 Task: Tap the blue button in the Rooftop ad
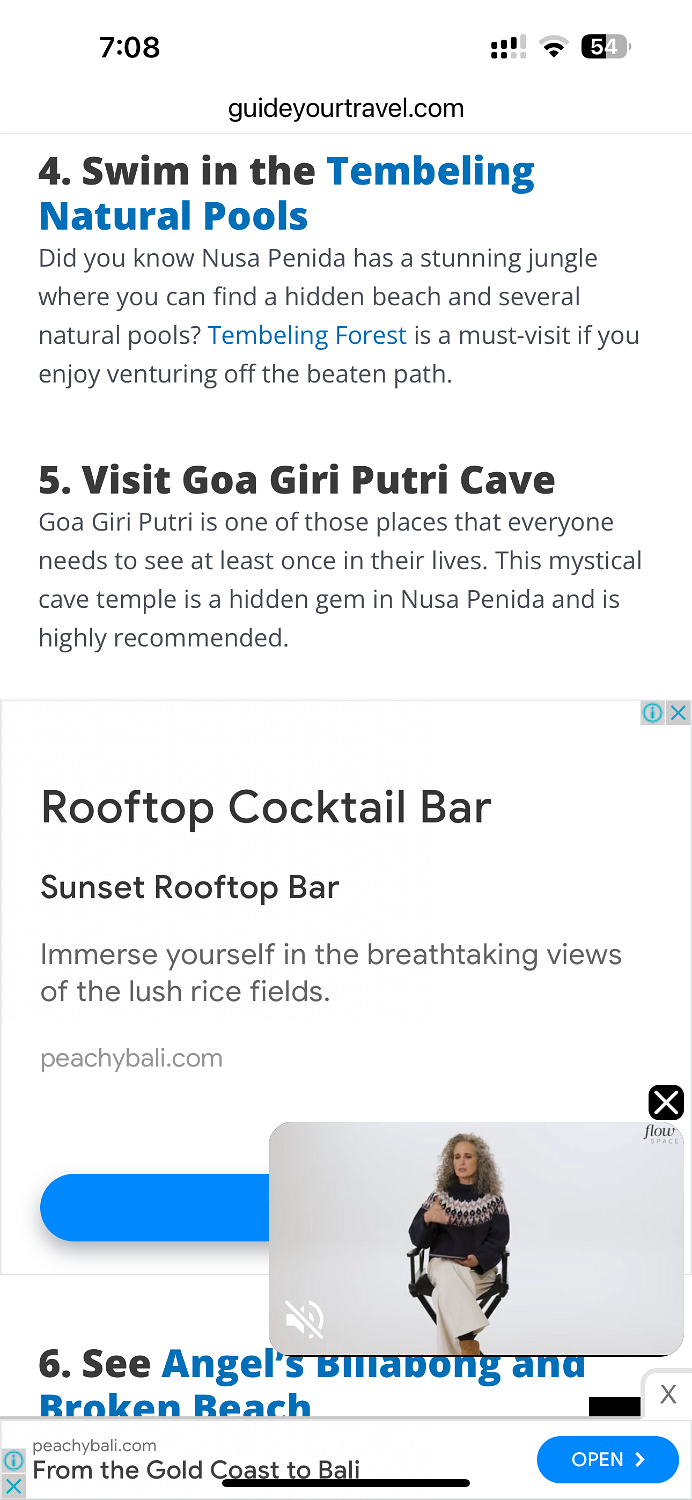click(155, 1207)
